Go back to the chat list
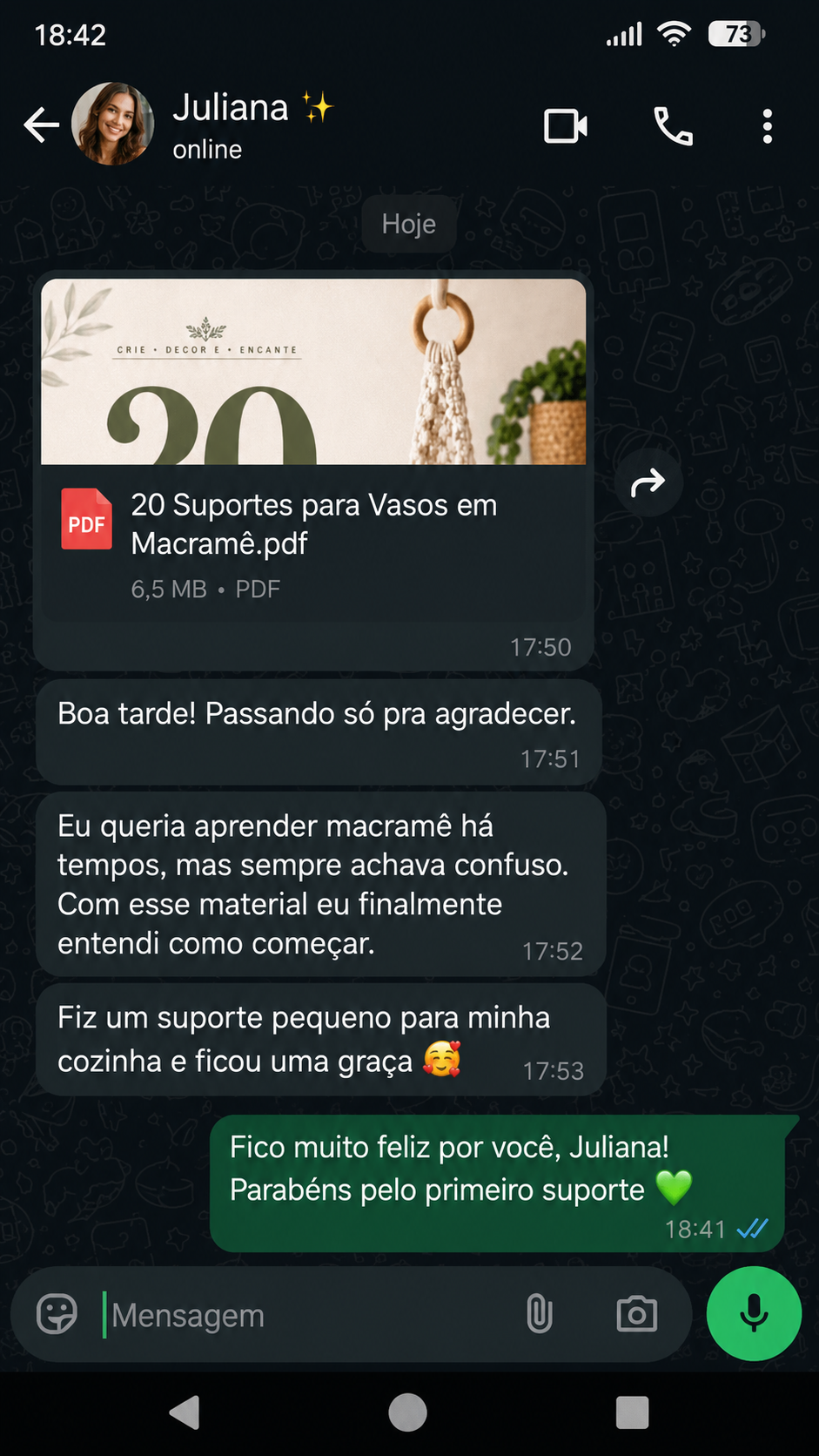Image resolution: width=819 pixels, height=1456 pixels. 41,125
